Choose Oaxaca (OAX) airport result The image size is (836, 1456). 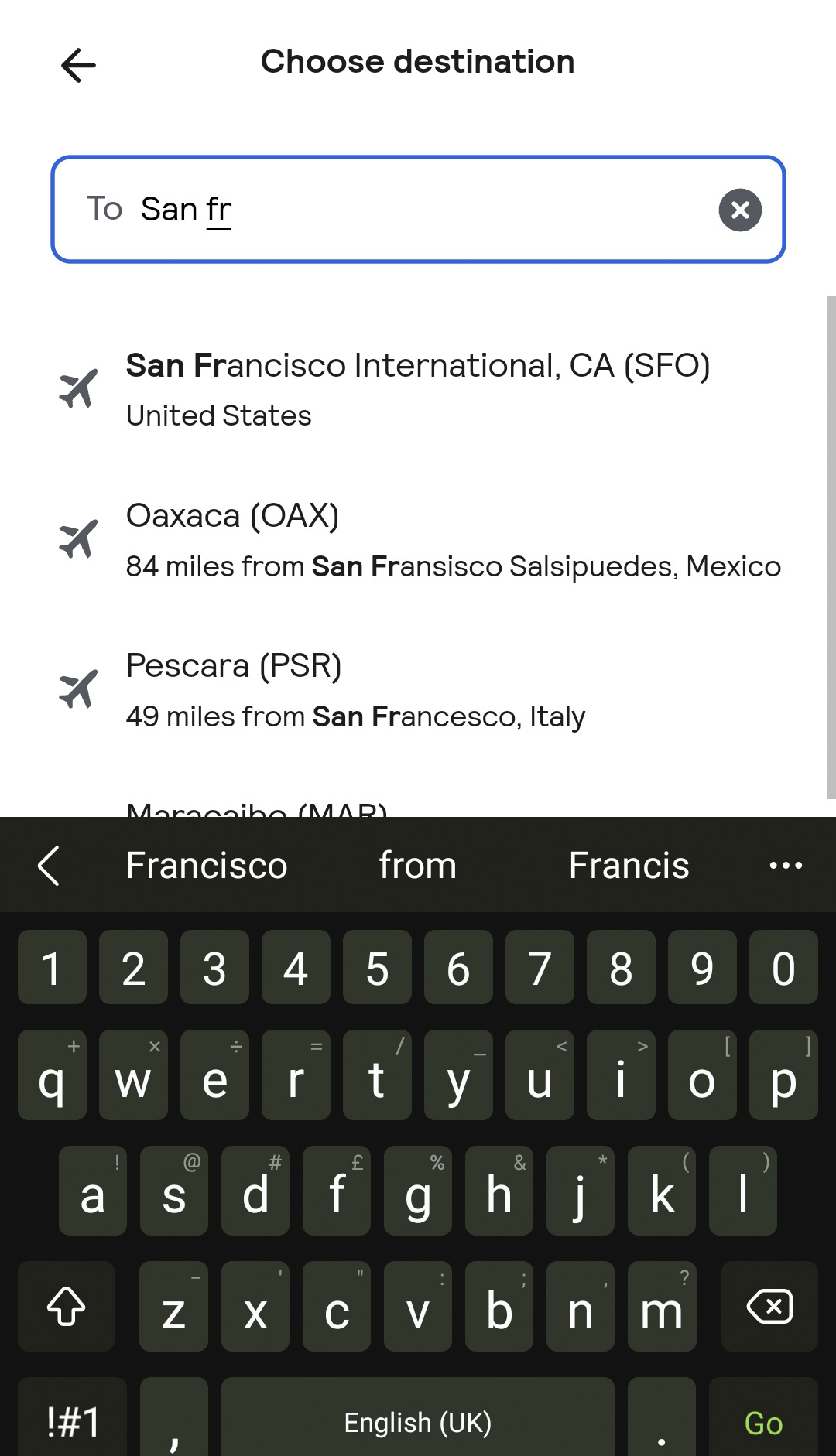418,540
